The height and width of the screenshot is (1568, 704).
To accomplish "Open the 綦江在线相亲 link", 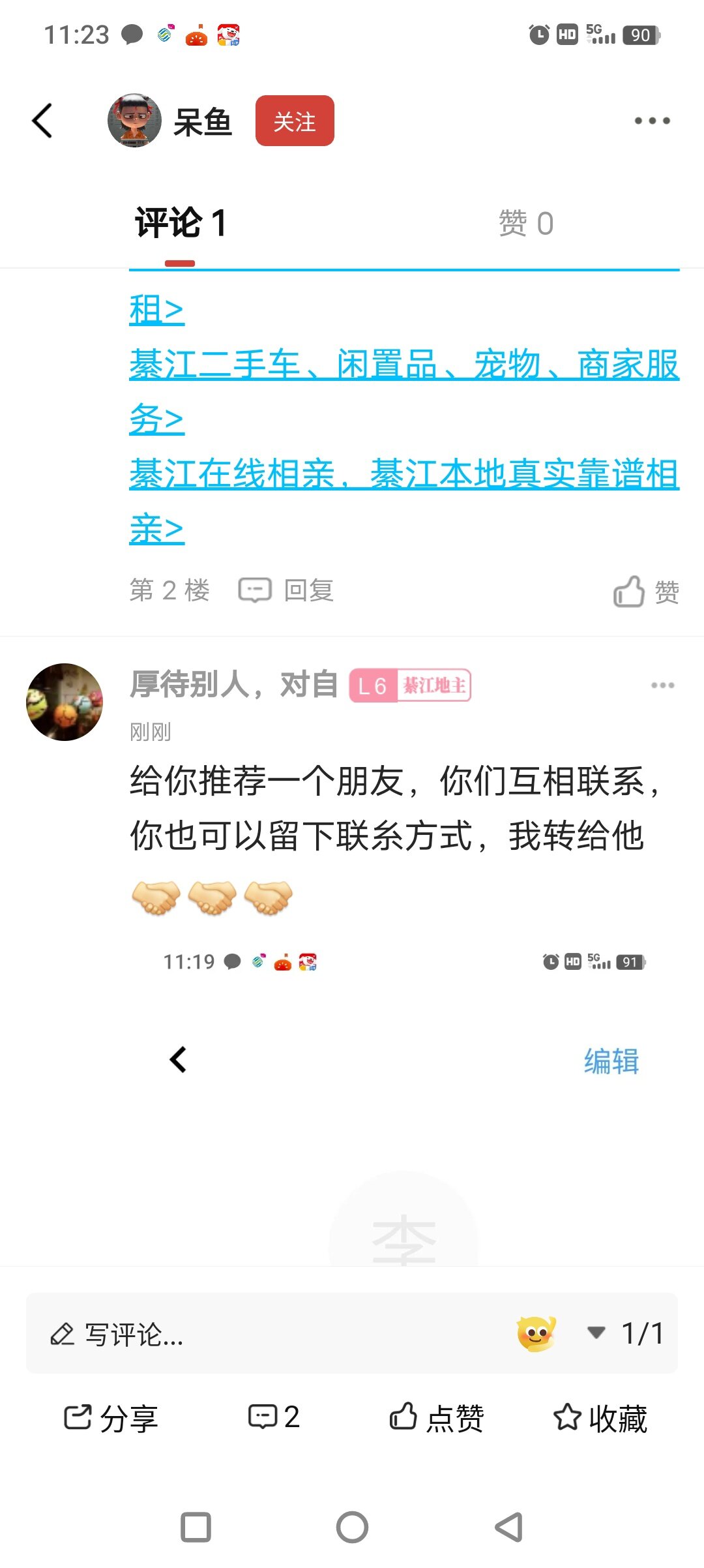I will (x=403, y=475).
